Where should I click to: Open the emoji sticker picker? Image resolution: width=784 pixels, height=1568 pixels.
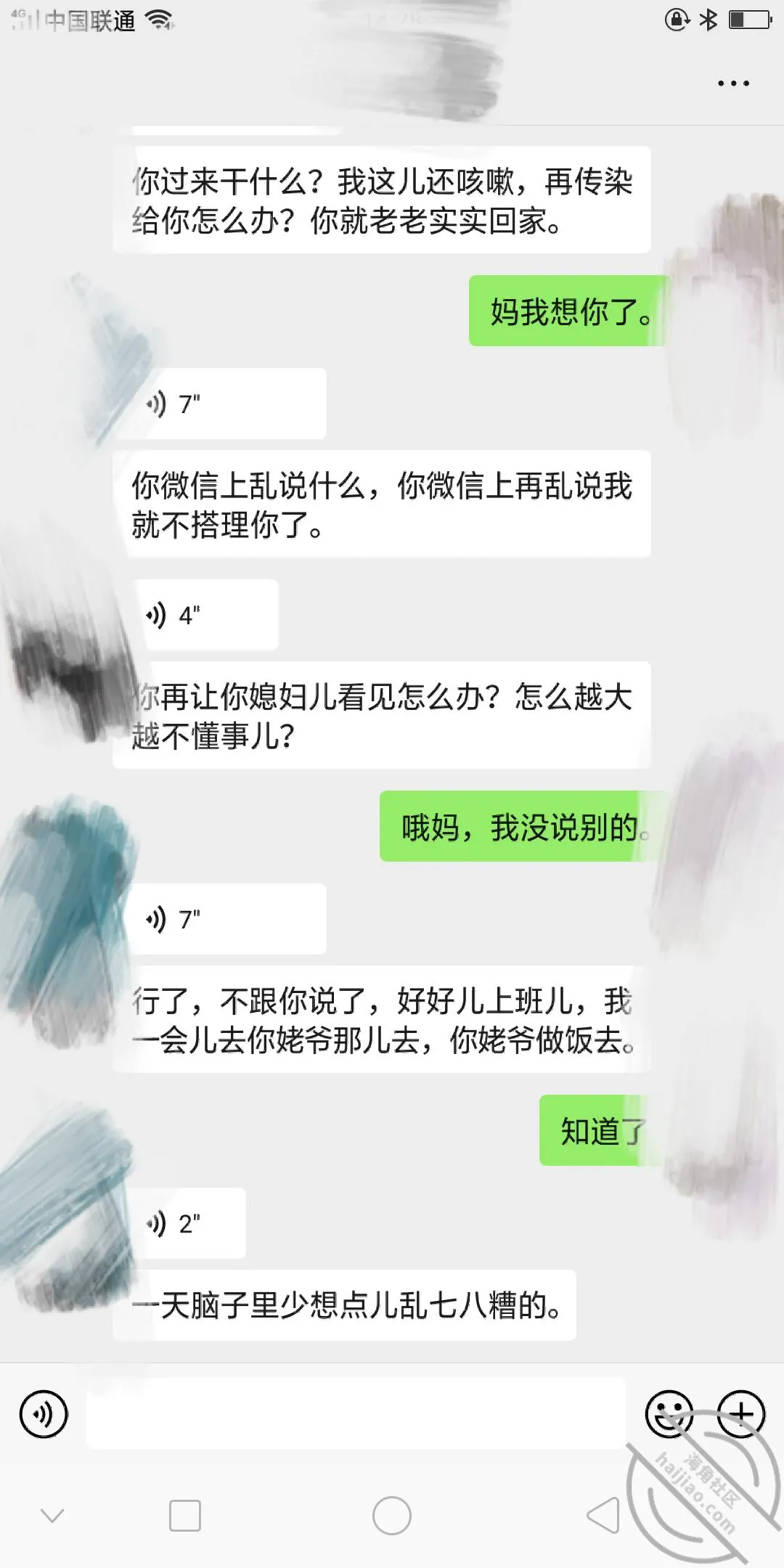[669, 1414]
